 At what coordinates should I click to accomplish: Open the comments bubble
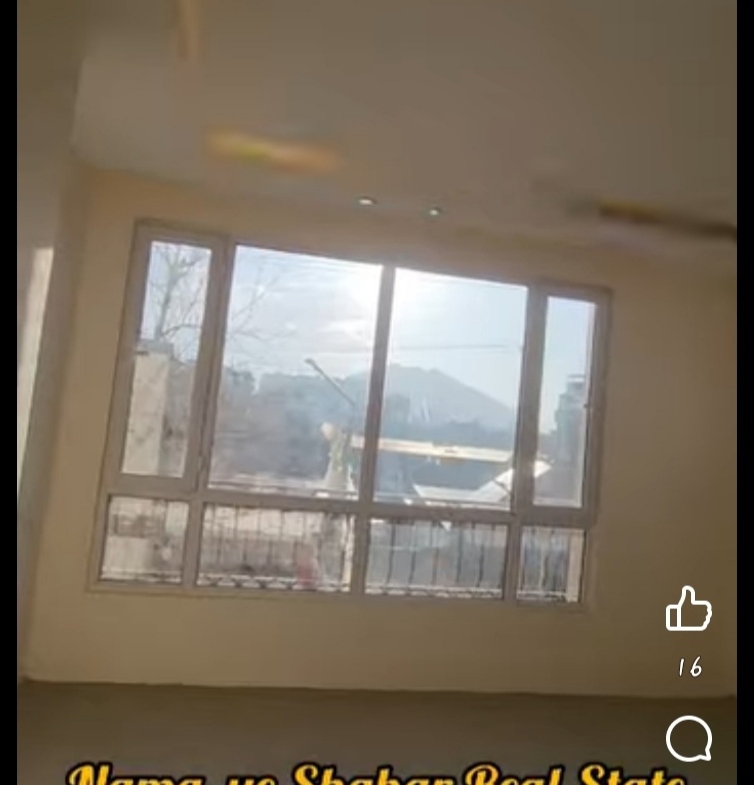click(688, 739)
